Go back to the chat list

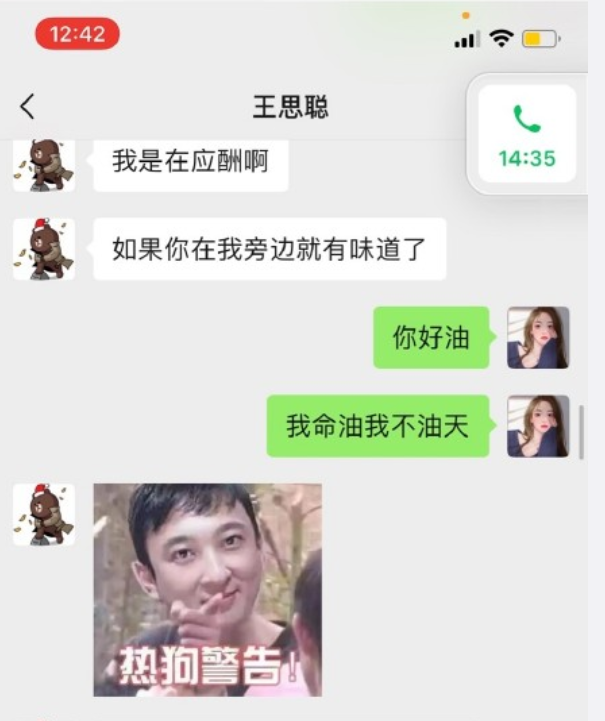pos(27,107)
